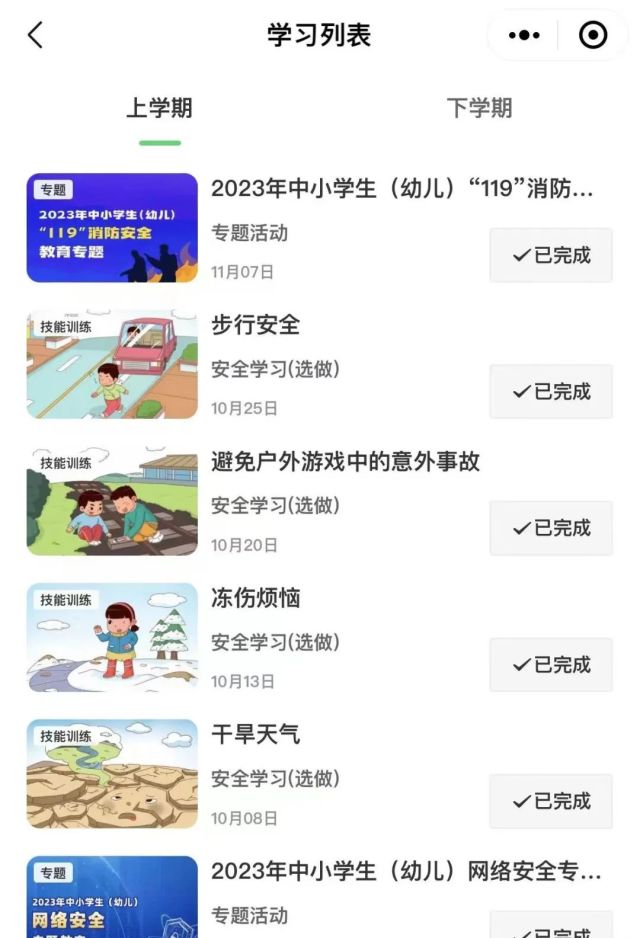This screenshot has width=640, height=938.
Task: Open the mini program more options menu
Action: [x=524, y=36]
